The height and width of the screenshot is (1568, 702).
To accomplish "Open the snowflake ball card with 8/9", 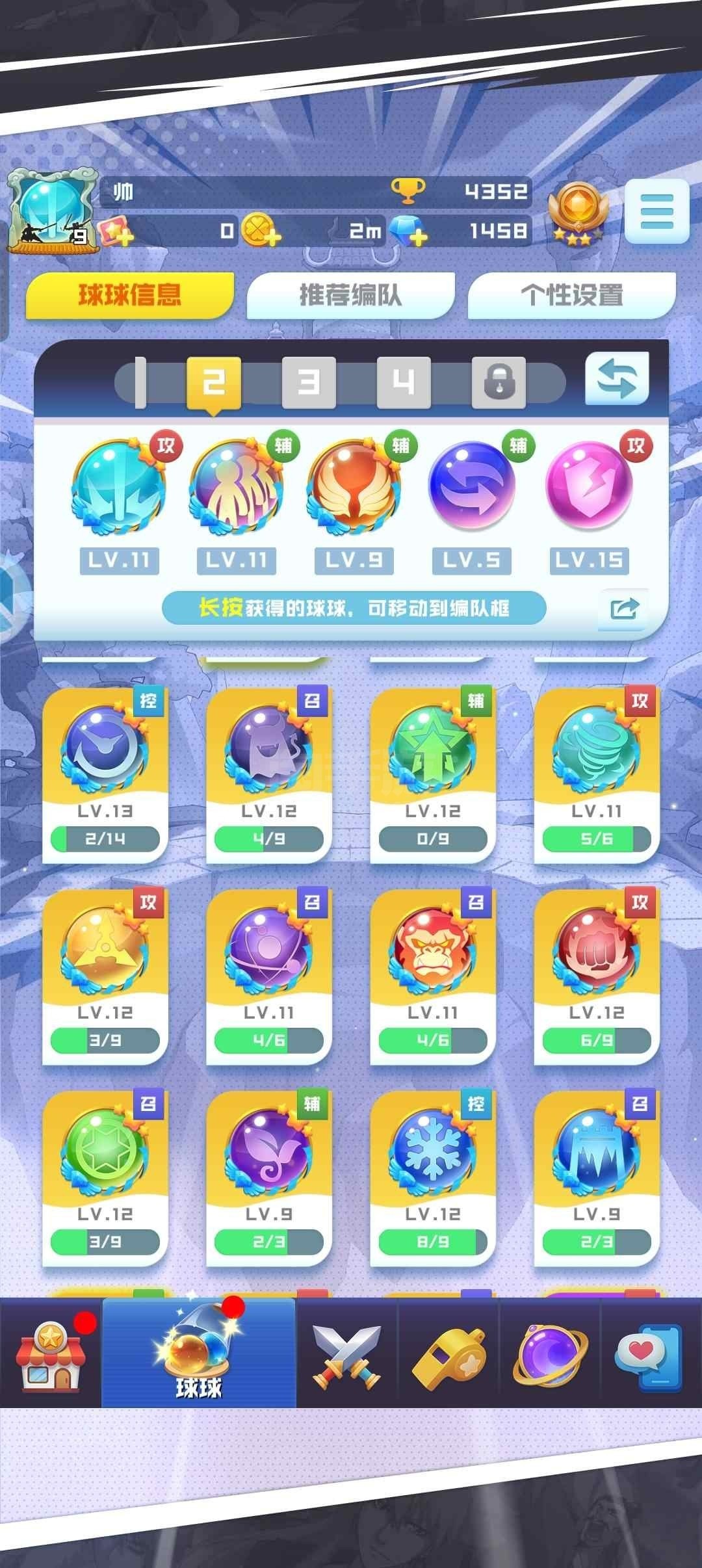I will tap(433, 1179).
